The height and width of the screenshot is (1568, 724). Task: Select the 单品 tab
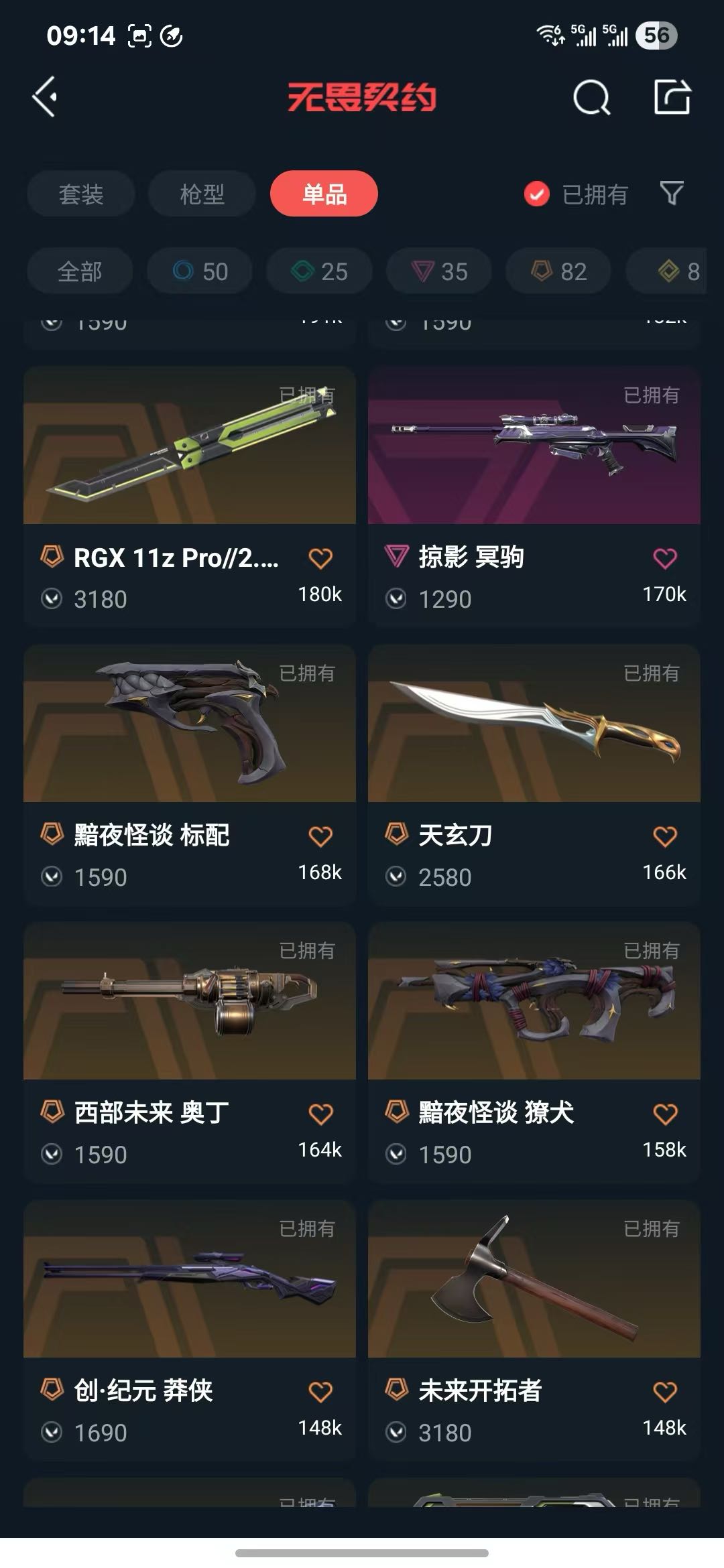[324, 194]
